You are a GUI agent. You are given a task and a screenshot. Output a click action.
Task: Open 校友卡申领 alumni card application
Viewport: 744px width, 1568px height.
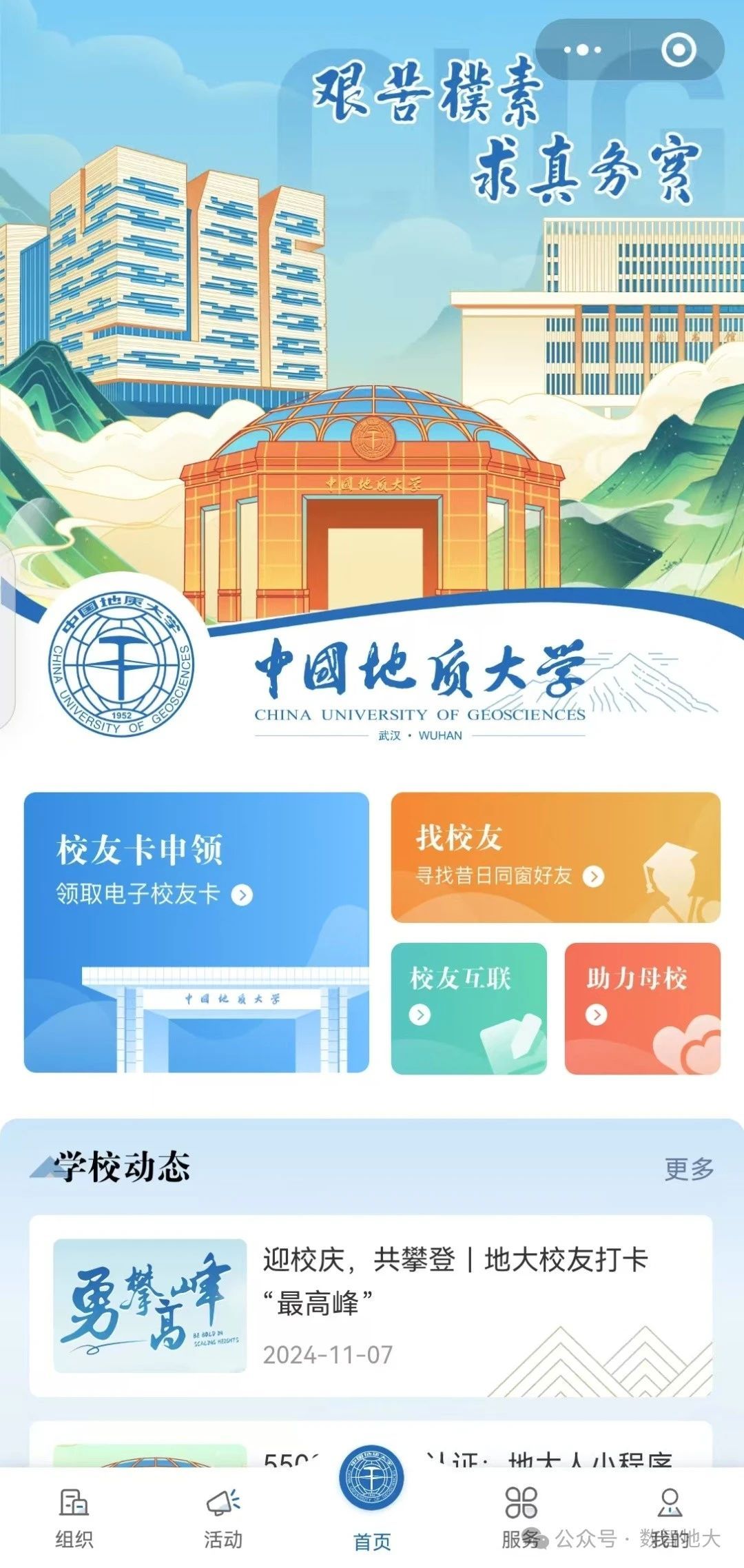(x=196, y=932)
